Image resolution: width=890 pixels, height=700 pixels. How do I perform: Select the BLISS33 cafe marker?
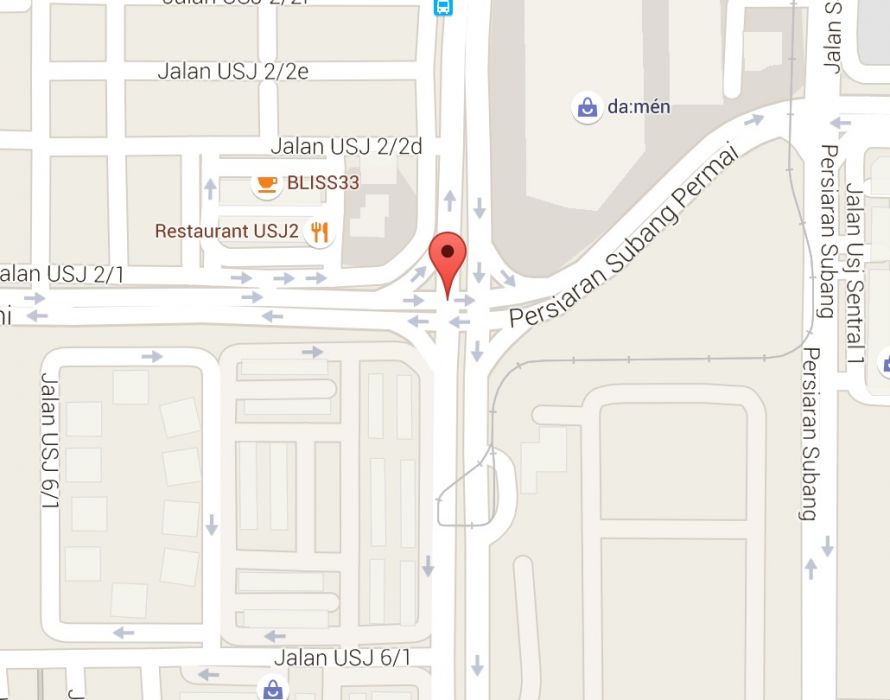265,183
